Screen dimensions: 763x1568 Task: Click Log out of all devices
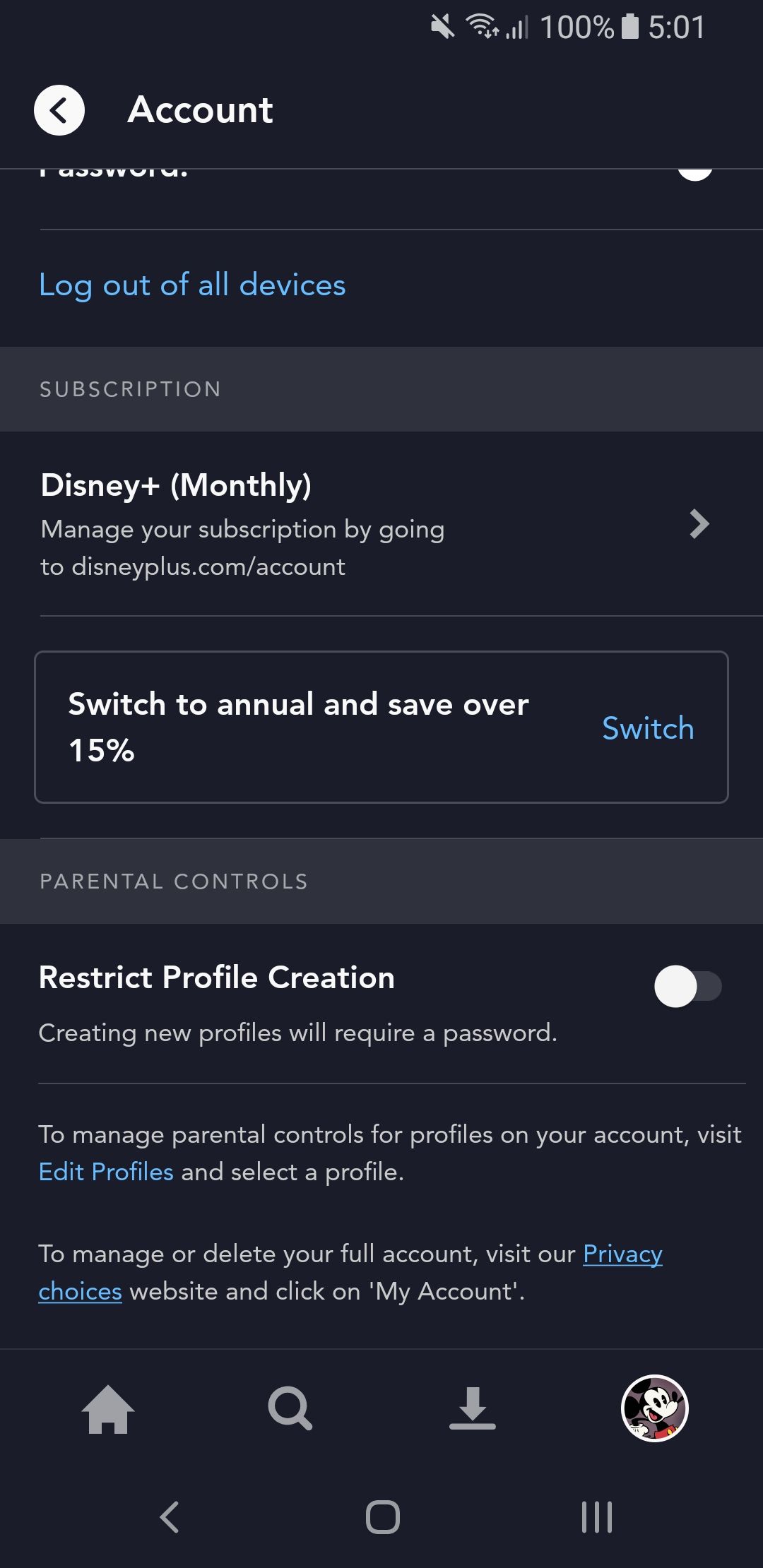(x=191, y=285)
